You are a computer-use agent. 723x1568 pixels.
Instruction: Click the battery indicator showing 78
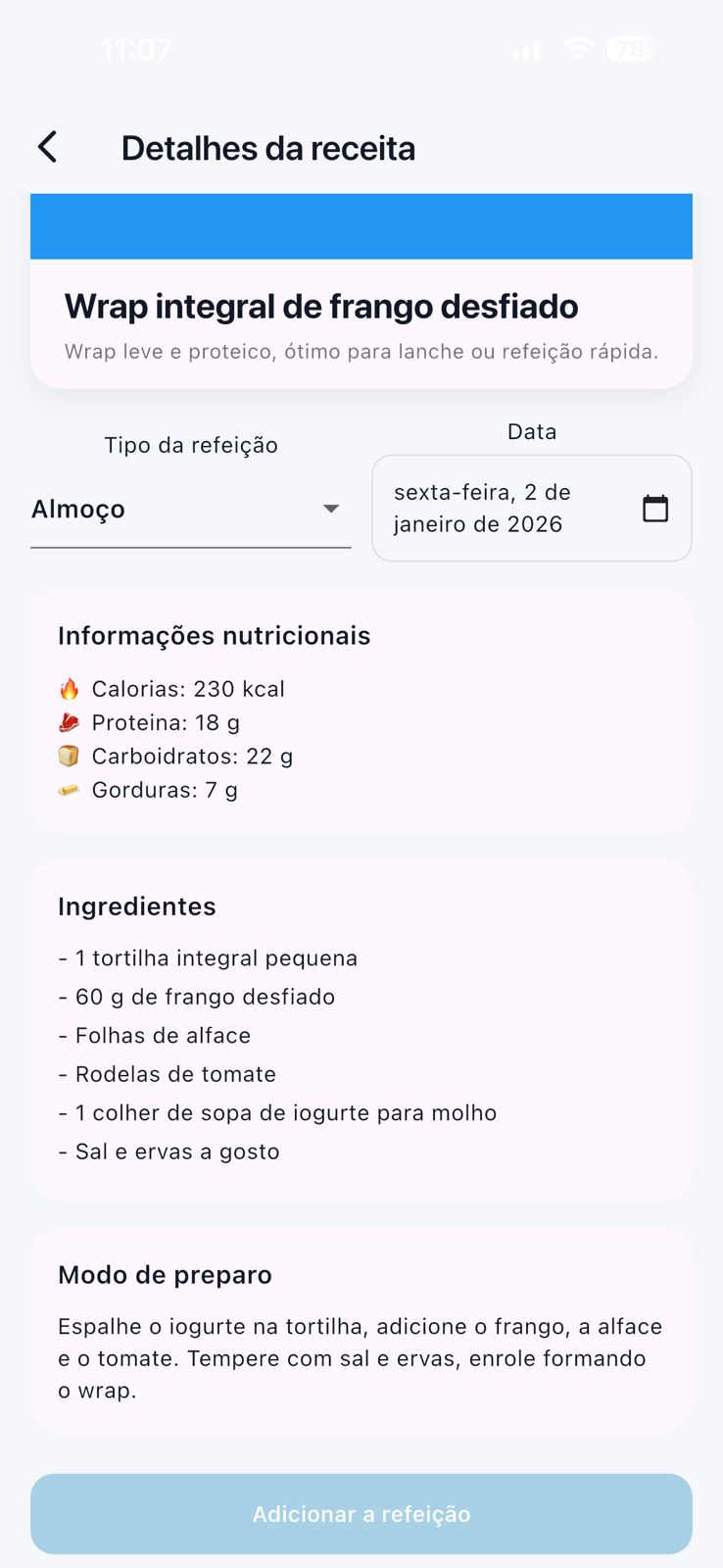click(x=632, y=49)
